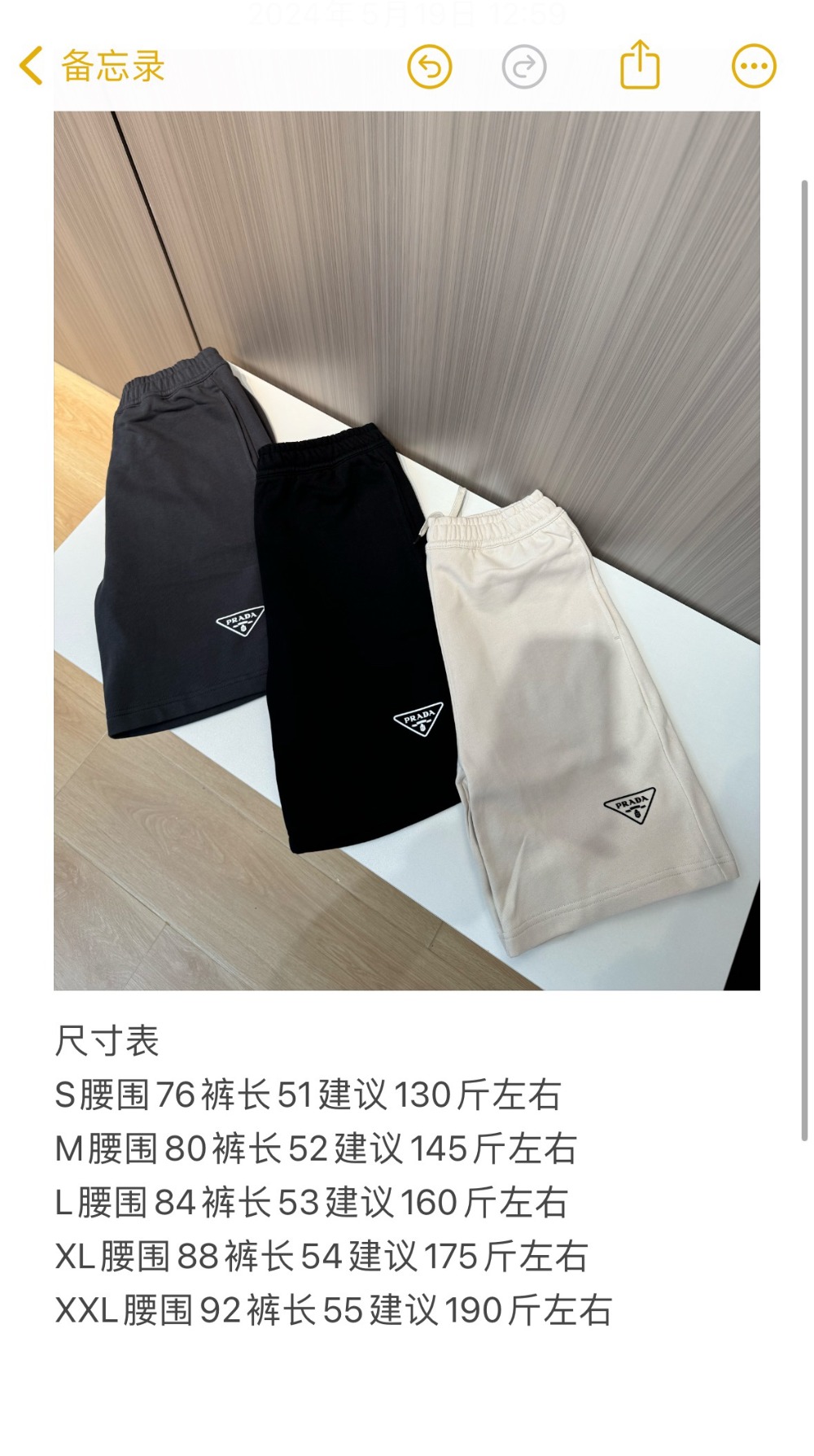The width and height of the screenshot is (814, 1456).
Task: Open the more options ellipsis menu
Action: pos(754,67)
